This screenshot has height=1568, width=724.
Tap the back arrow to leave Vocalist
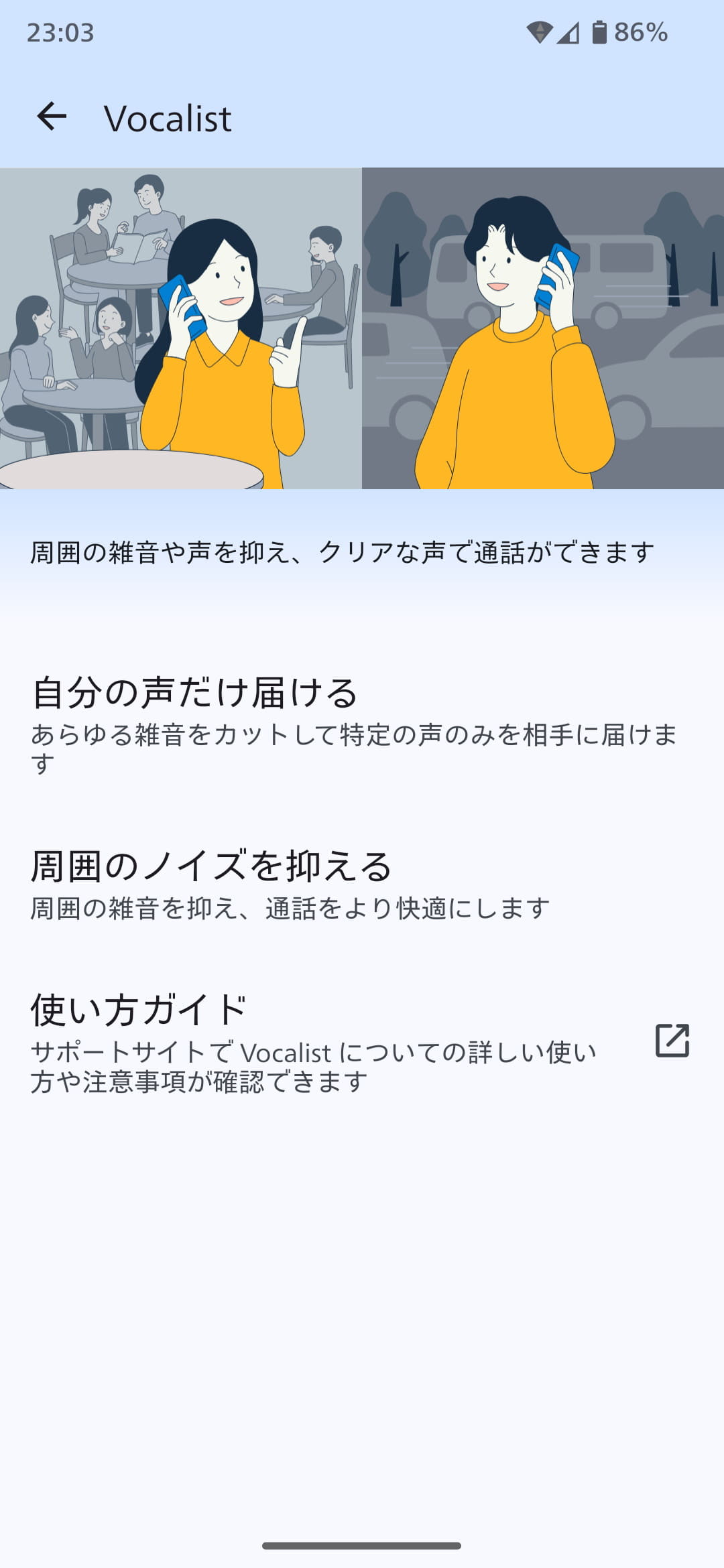click(52, 118)
